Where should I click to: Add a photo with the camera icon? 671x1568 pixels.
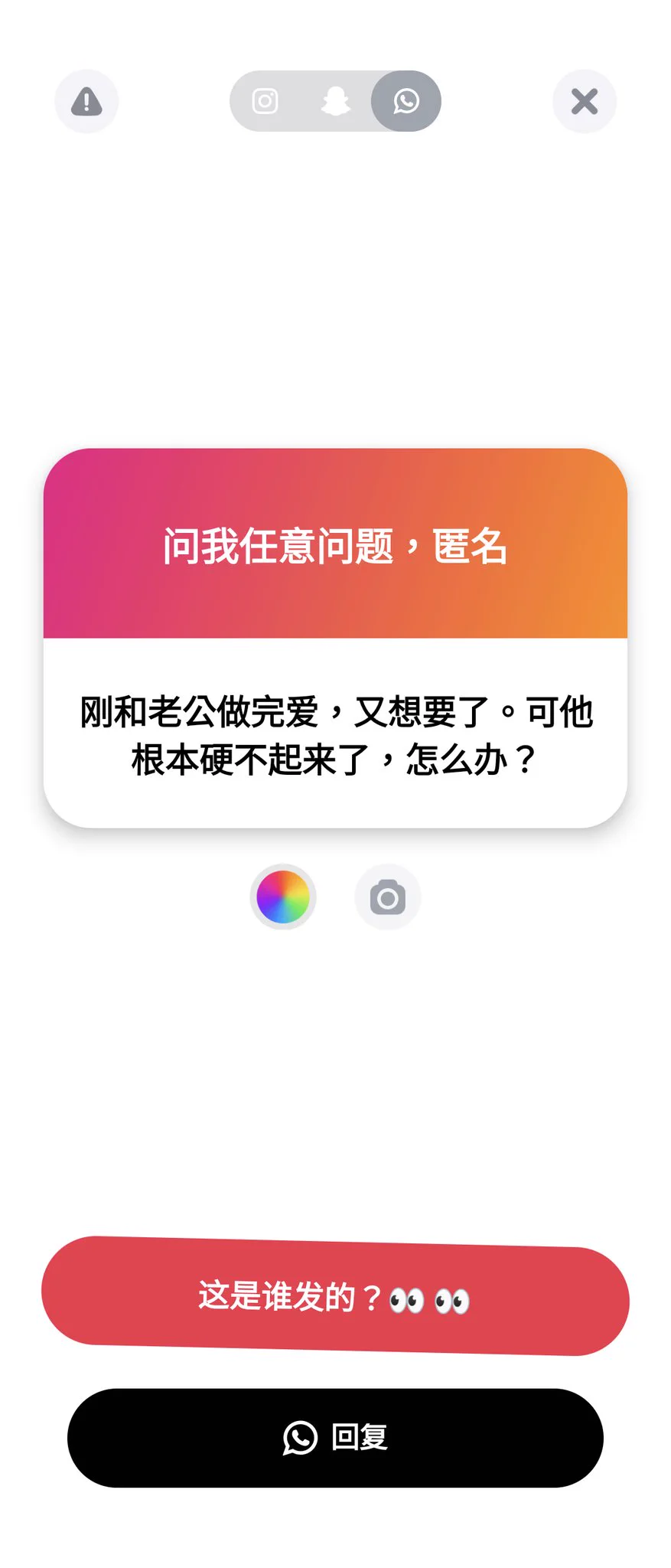[x=388, y=897]
